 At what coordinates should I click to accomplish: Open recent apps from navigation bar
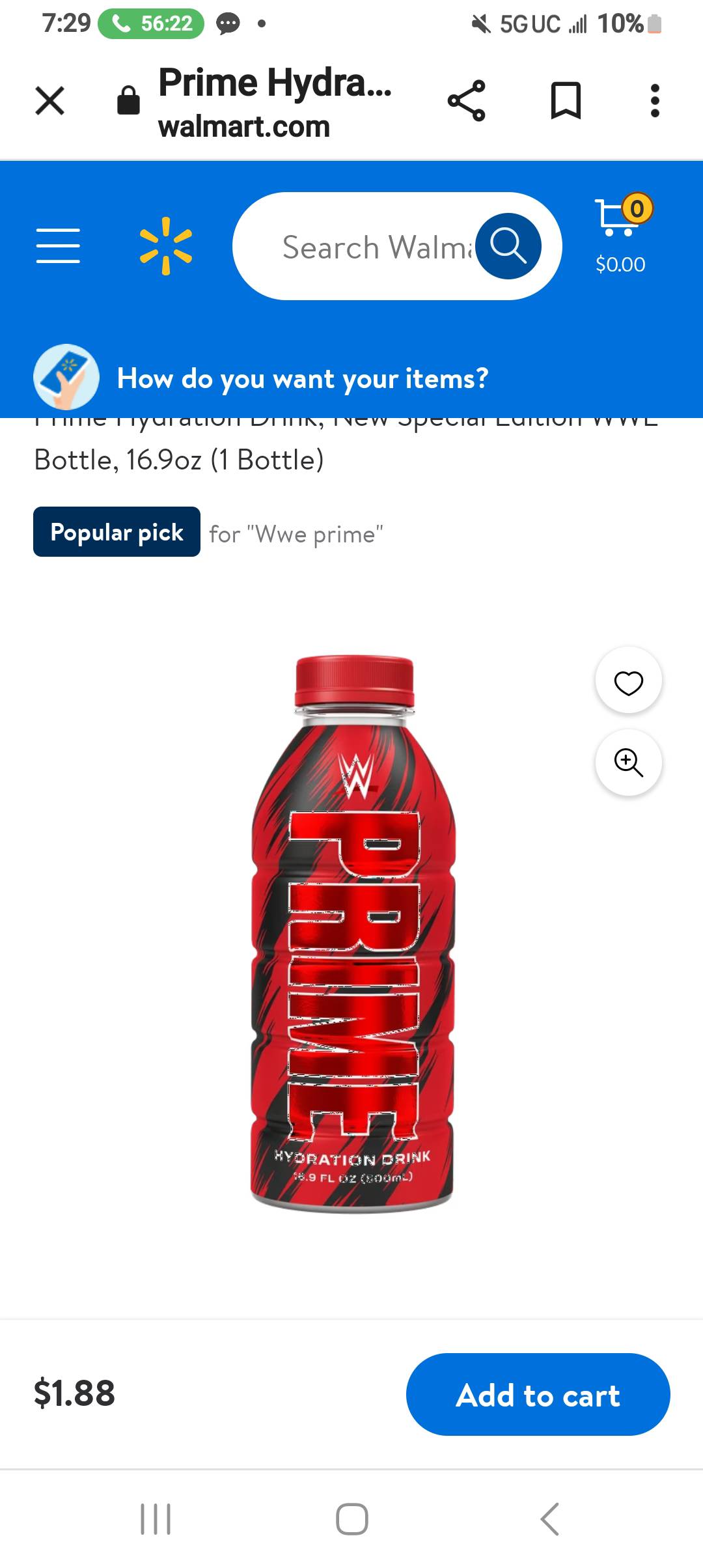coord(156,1520)
